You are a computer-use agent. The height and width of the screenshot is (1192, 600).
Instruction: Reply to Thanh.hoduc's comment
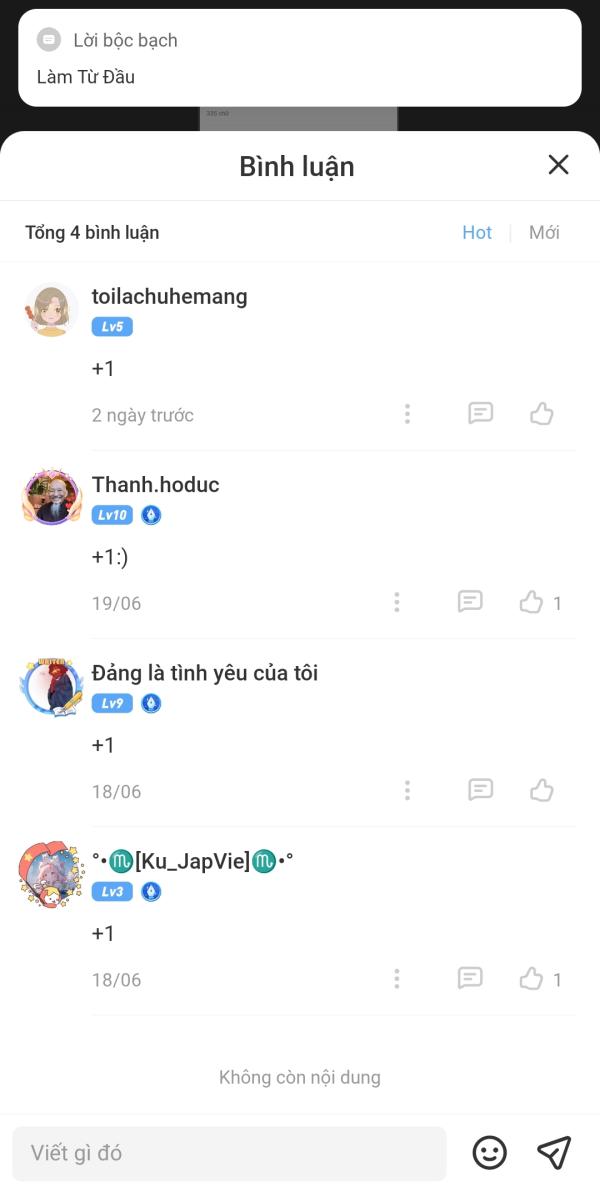pyautogui.click(x=470, y=602)
